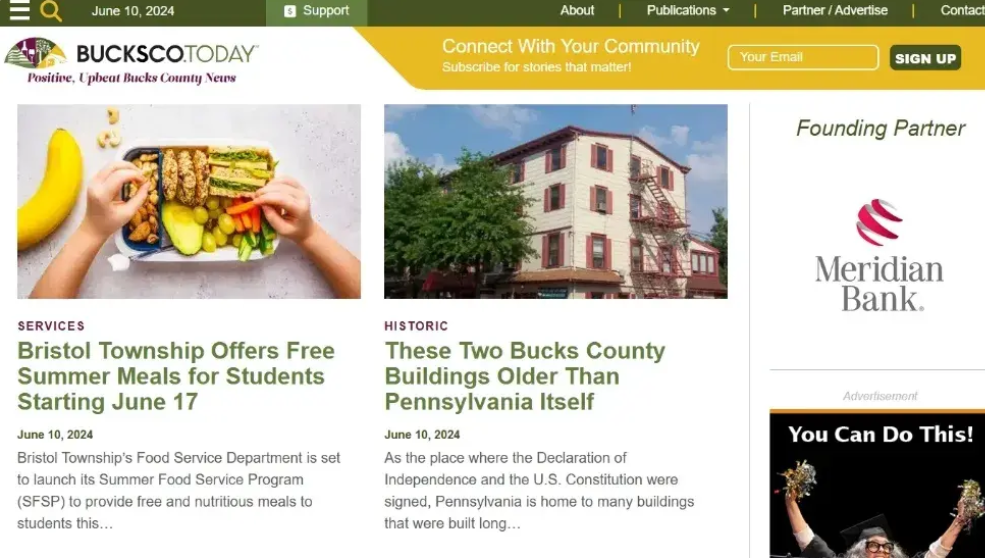Open the SERVICES category
The image size is (985, 558).
[x=51, y=326]
